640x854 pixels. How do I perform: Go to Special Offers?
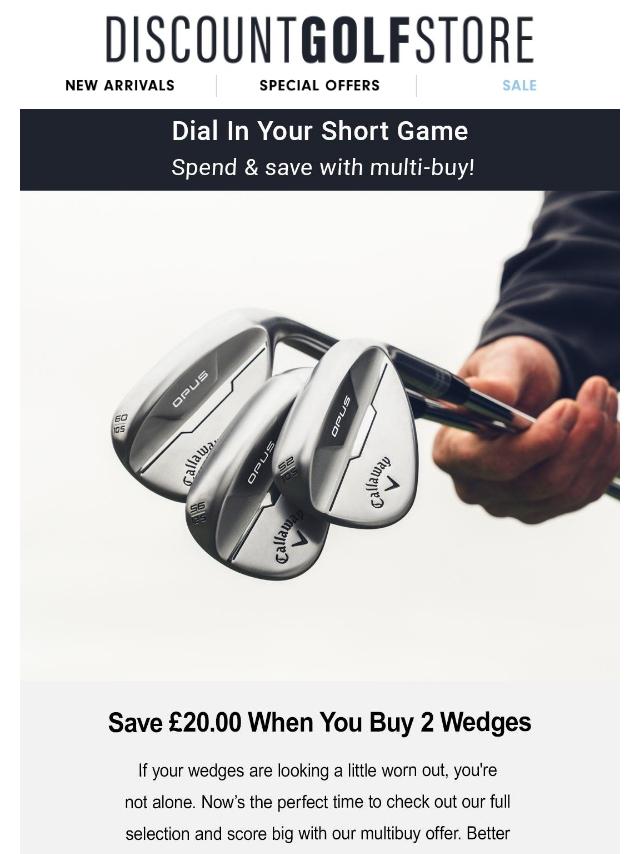(x=319, y=86)
